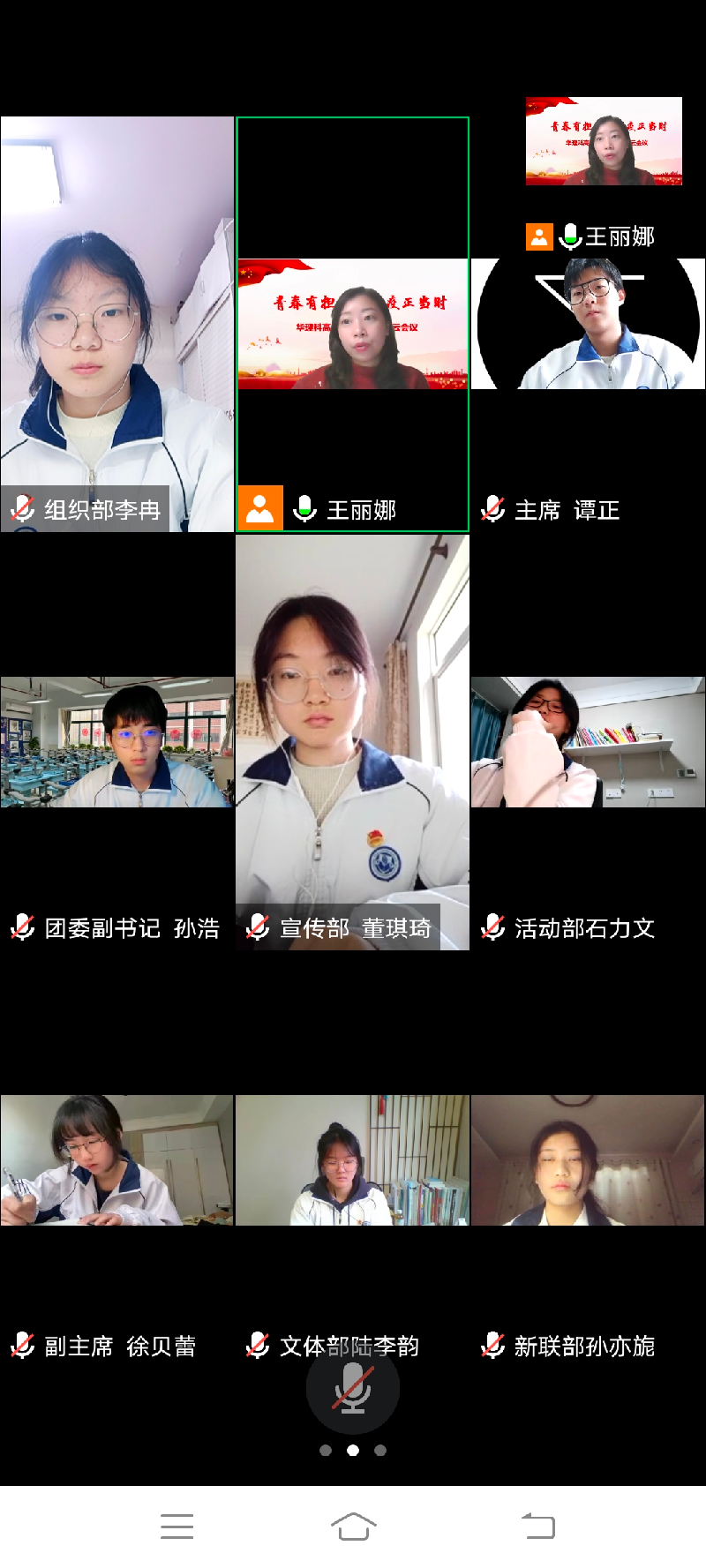Go back with system back button
Viewport: 706px width, 1568px height.
tap(537, 1526)
